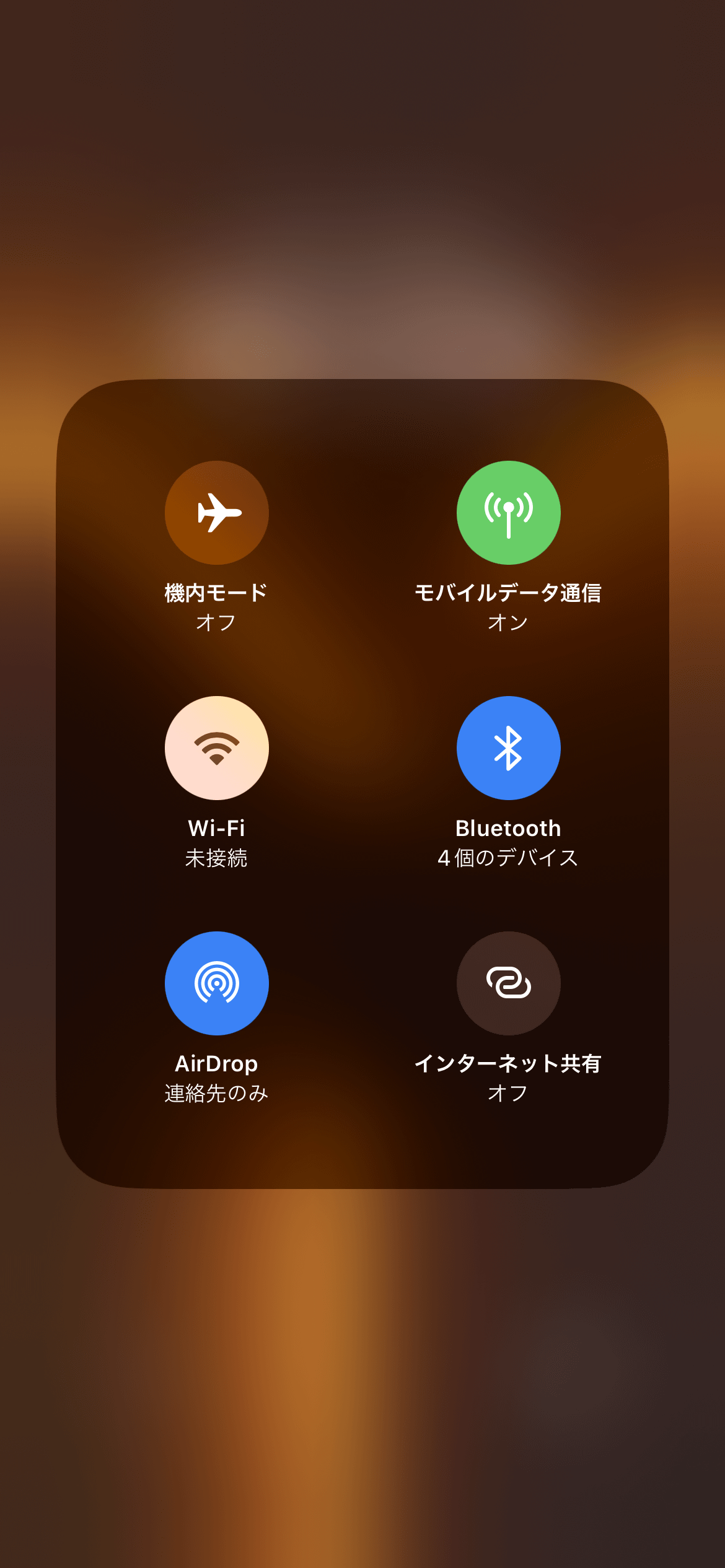Select the green cellular antenna icon
Image resolution: width=725 pixels, height=1568 pixels.
tap(508, 512)
